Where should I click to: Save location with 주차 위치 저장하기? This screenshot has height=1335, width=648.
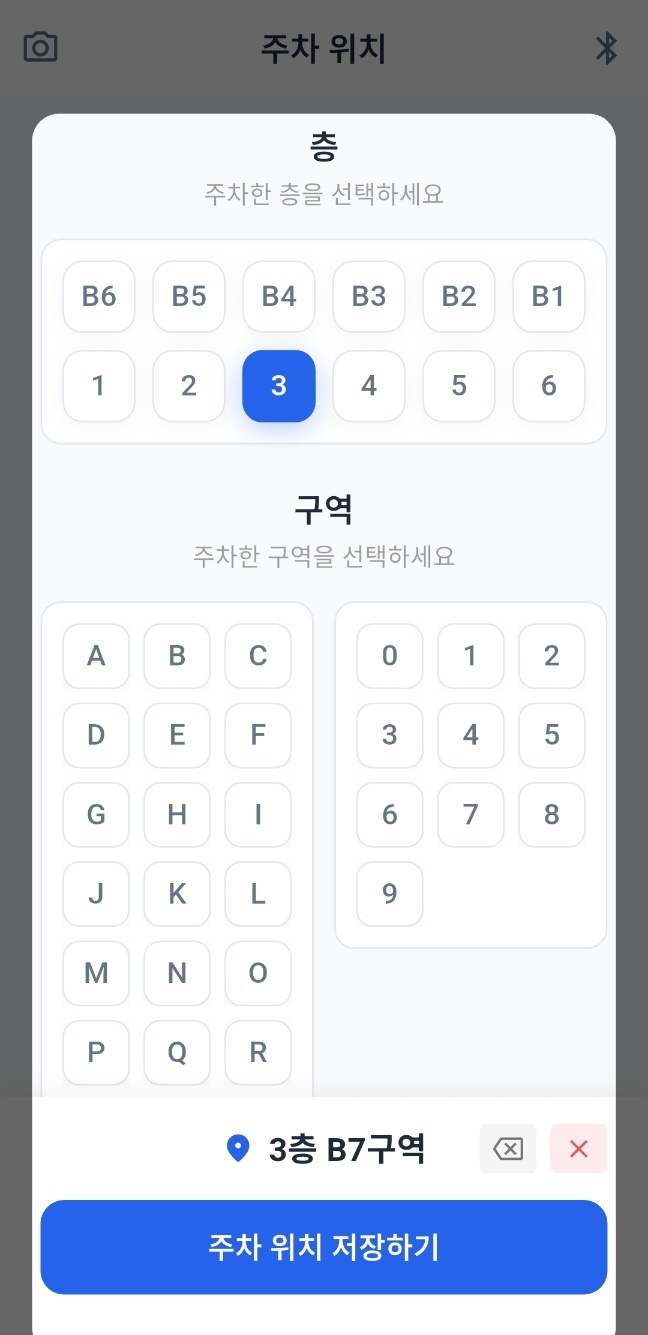tap(324, 1247)
